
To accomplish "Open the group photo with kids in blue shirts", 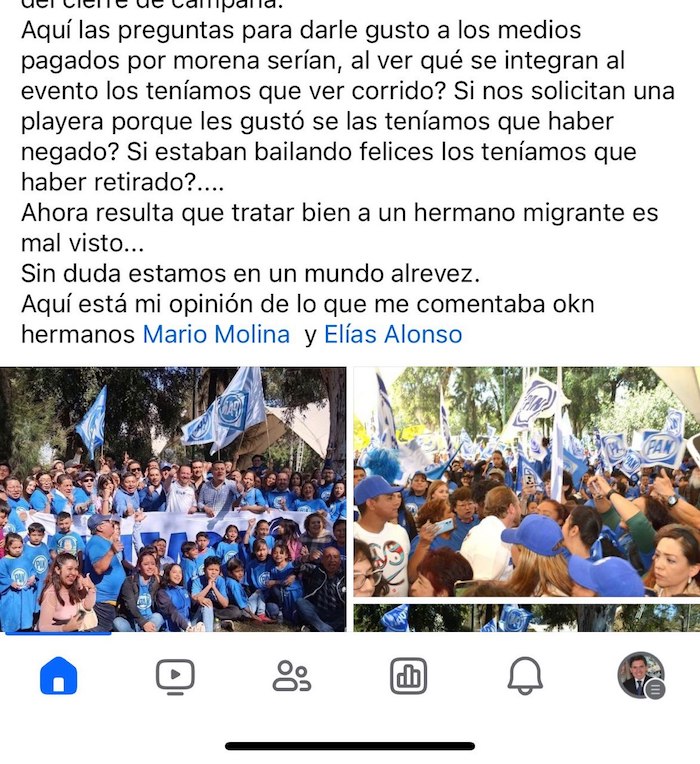I will click(x=173, y=498).
